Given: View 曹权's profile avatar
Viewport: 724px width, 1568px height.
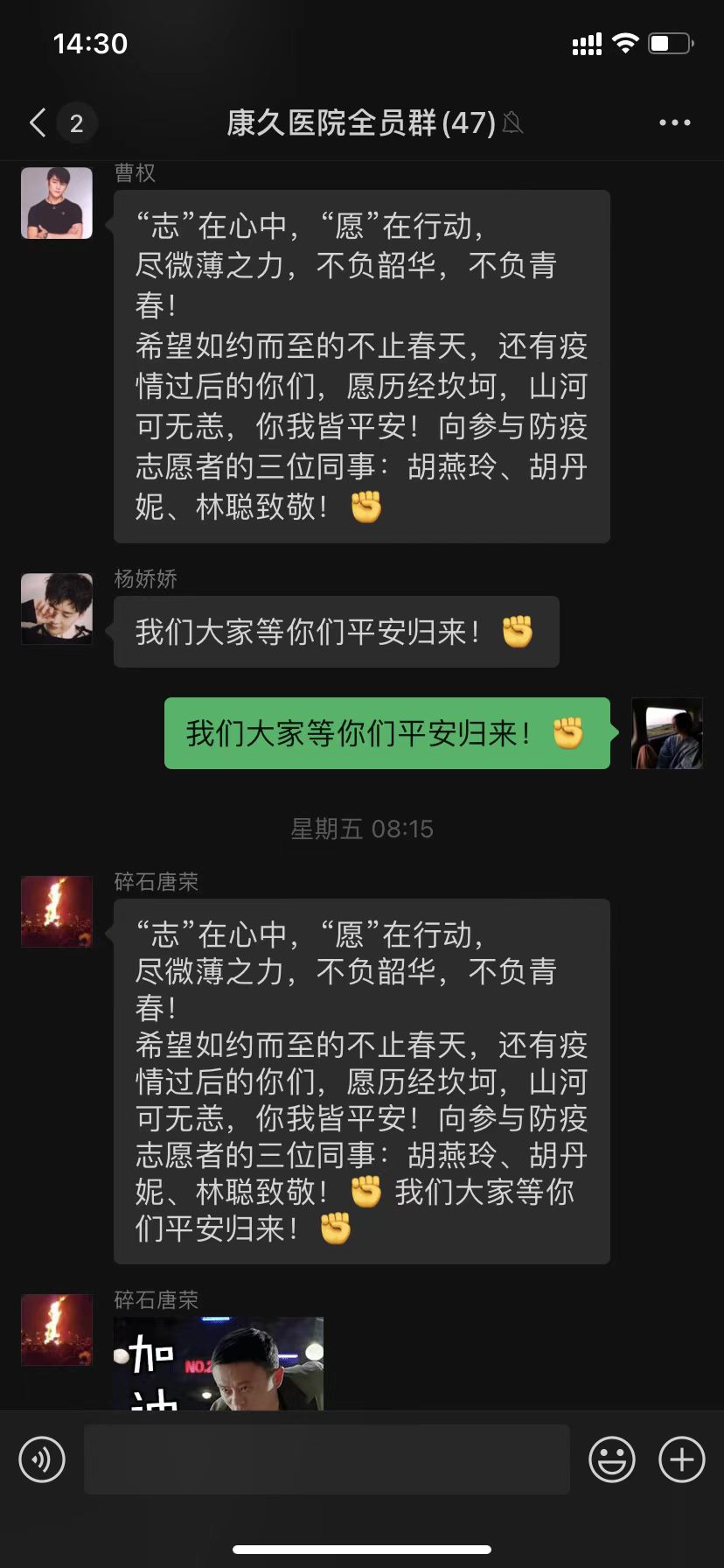Looking at the screenshot, I should click(x=57, y=203).
